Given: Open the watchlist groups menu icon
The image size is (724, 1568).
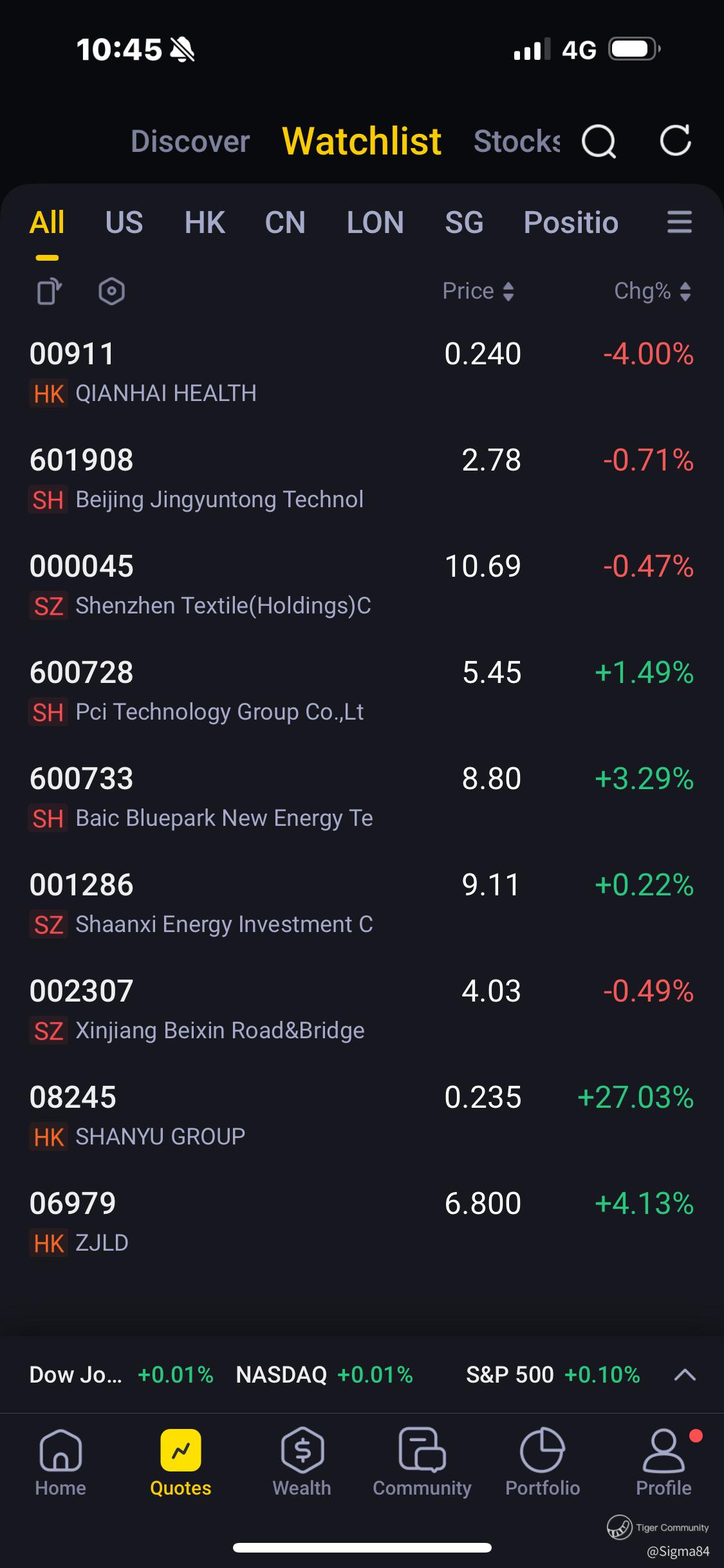Looking at the screenshot, I should click(x=679, y=222).
